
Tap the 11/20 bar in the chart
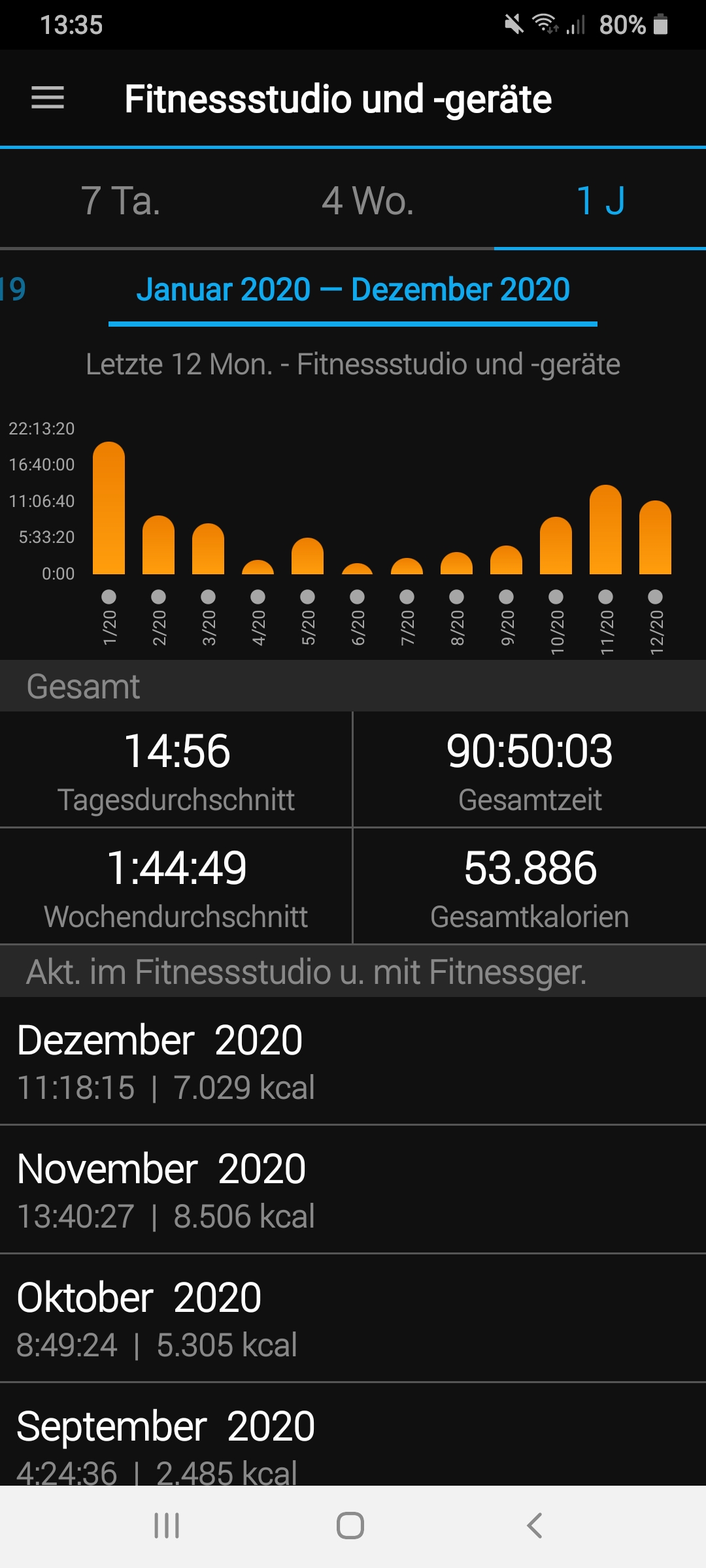tap(605, 530)
